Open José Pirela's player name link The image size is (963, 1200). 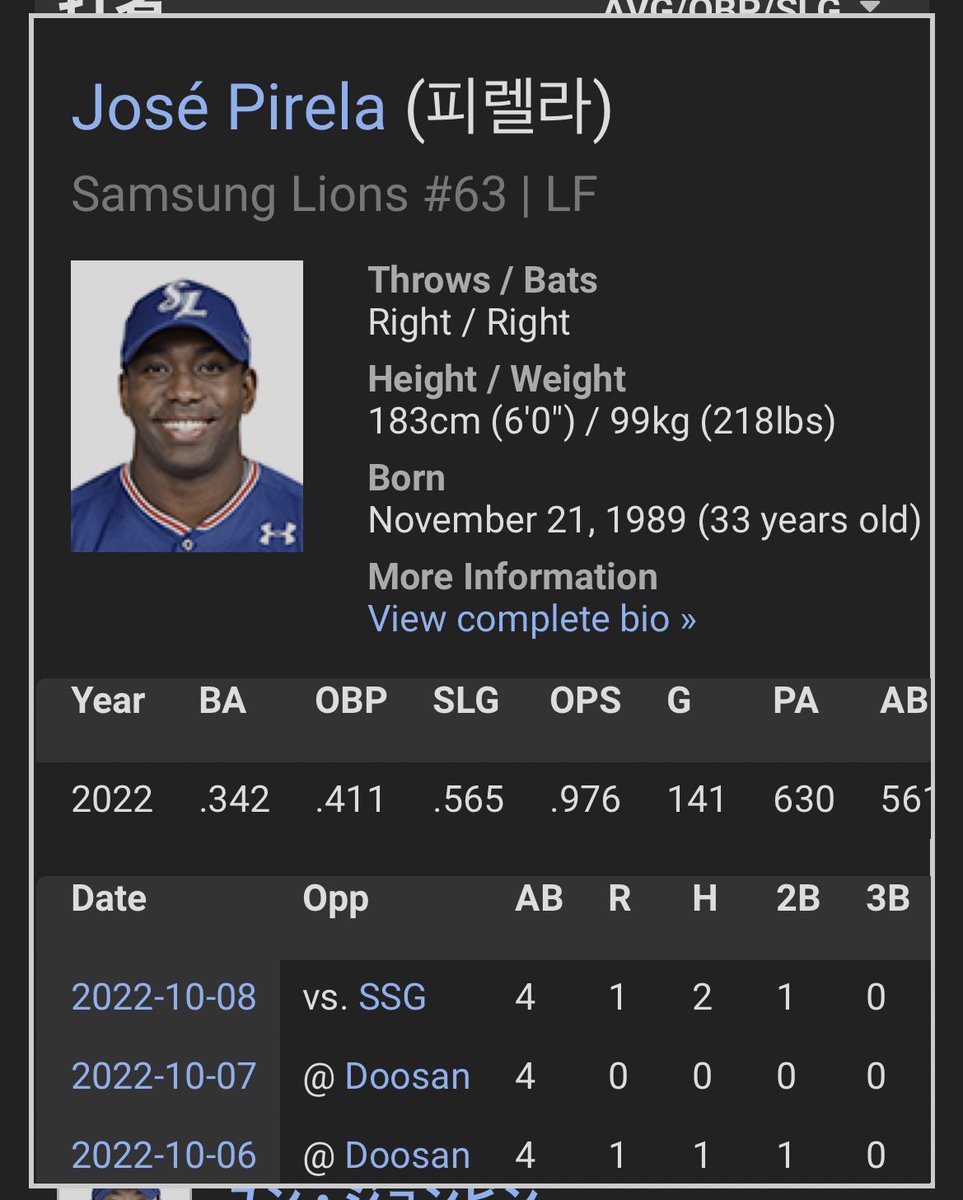click(228, 108)
